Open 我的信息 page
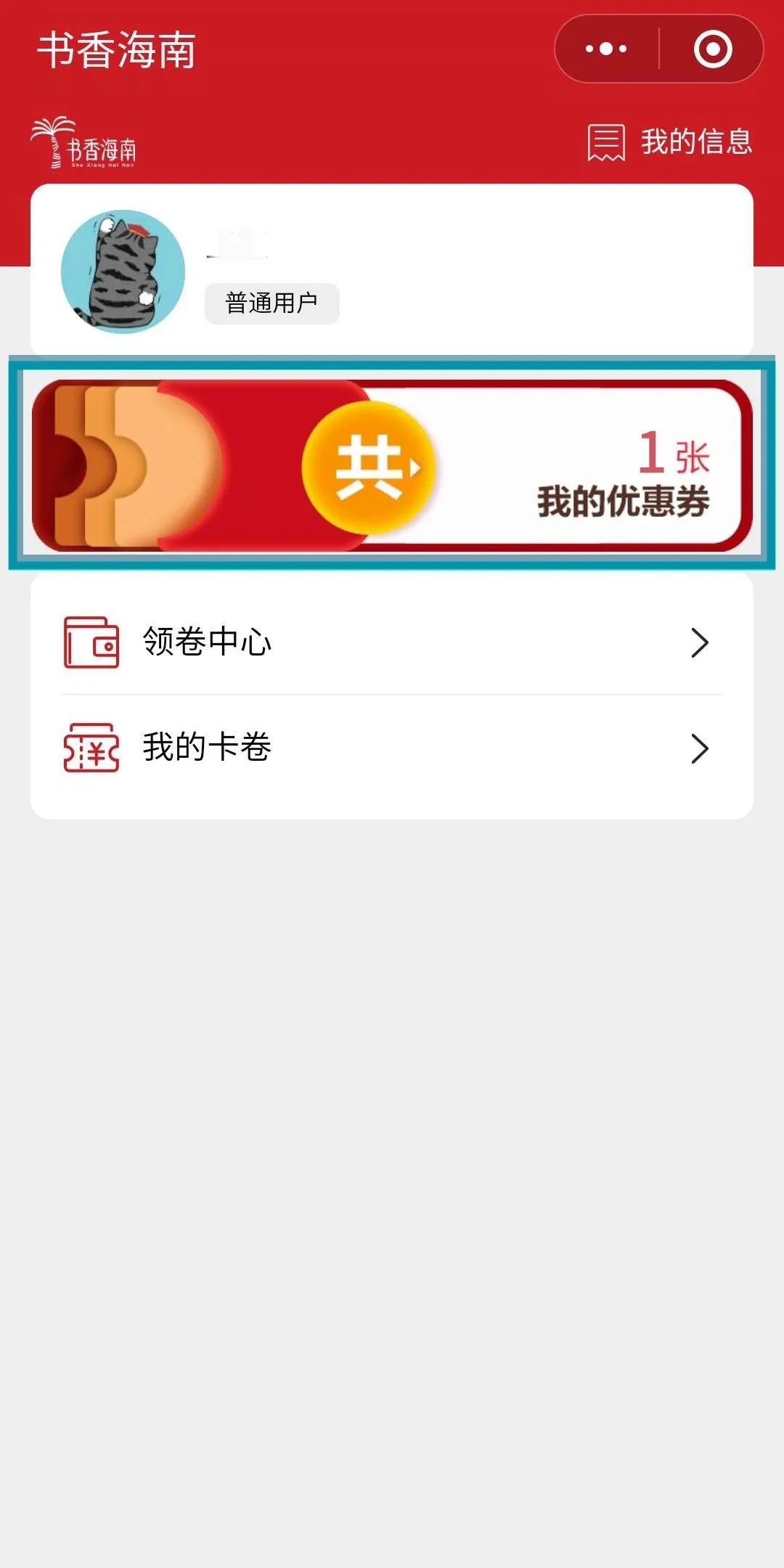This screenshot has height=1568, width=784. tap(670, 142)
